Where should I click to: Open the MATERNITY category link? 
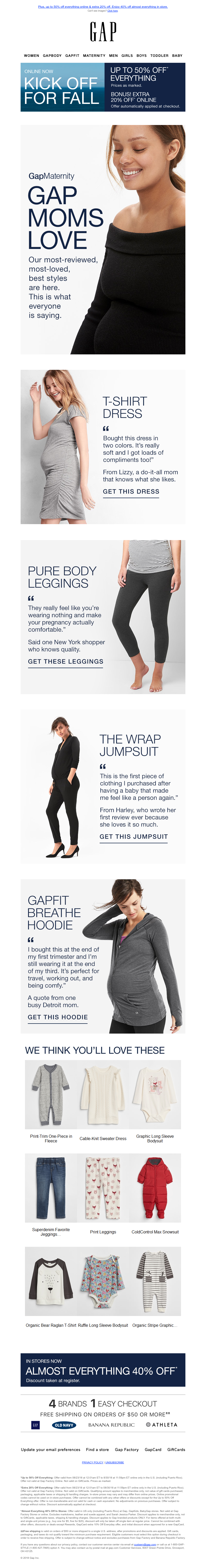(x=94, y=55)
